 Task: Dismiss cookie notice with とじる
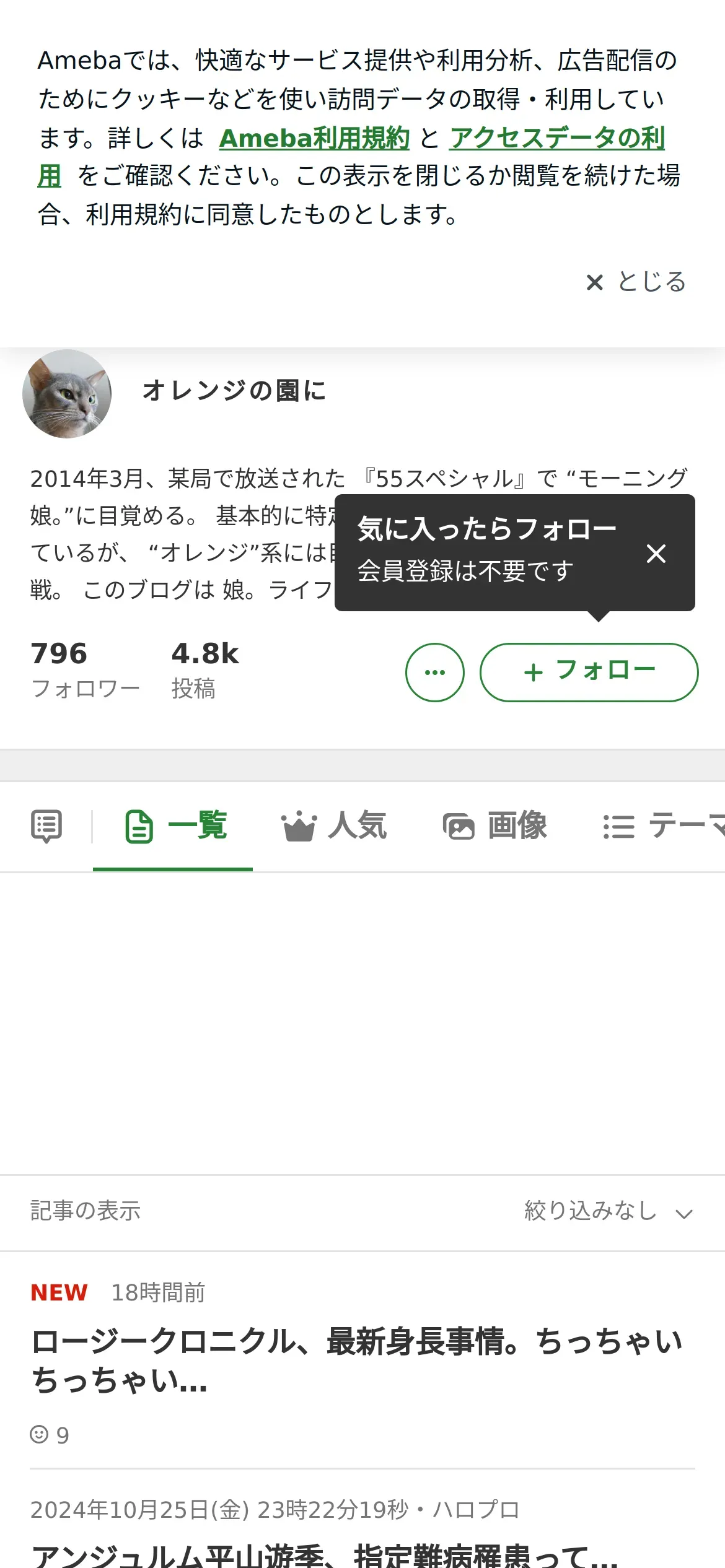click(x=636, y=282)
